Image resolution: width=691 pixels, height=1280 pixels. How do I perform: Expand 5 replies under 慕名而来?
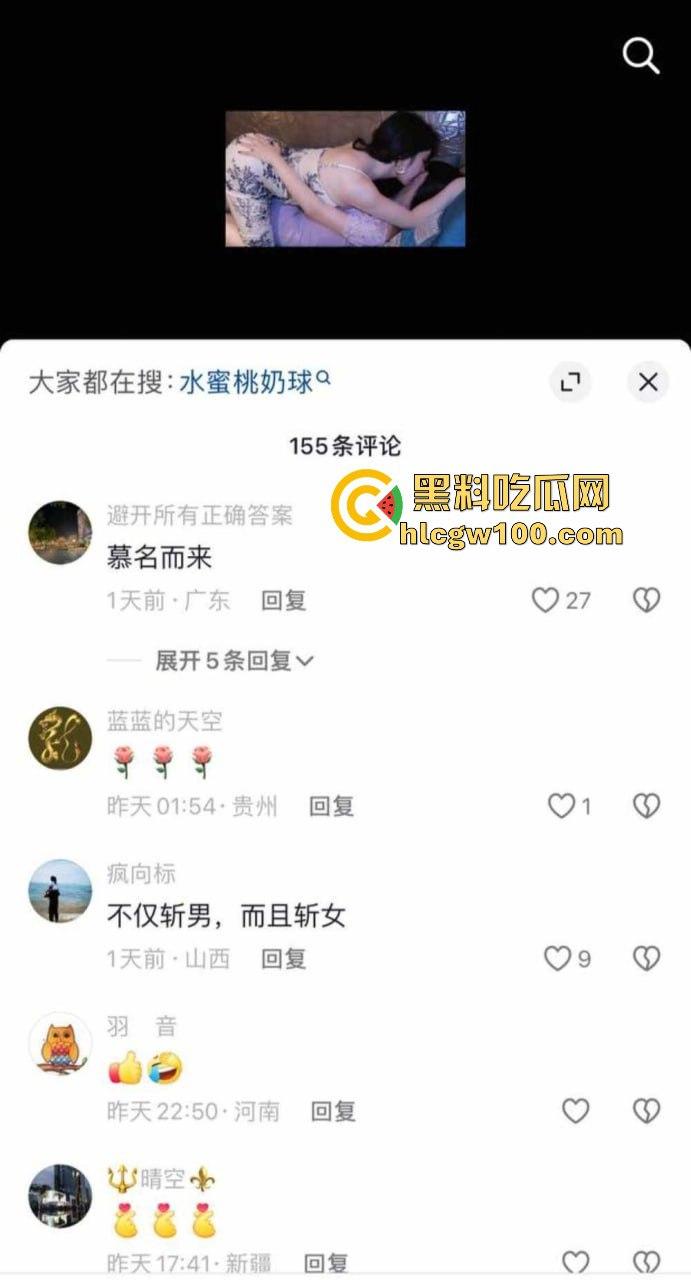[x=234, y=660]
